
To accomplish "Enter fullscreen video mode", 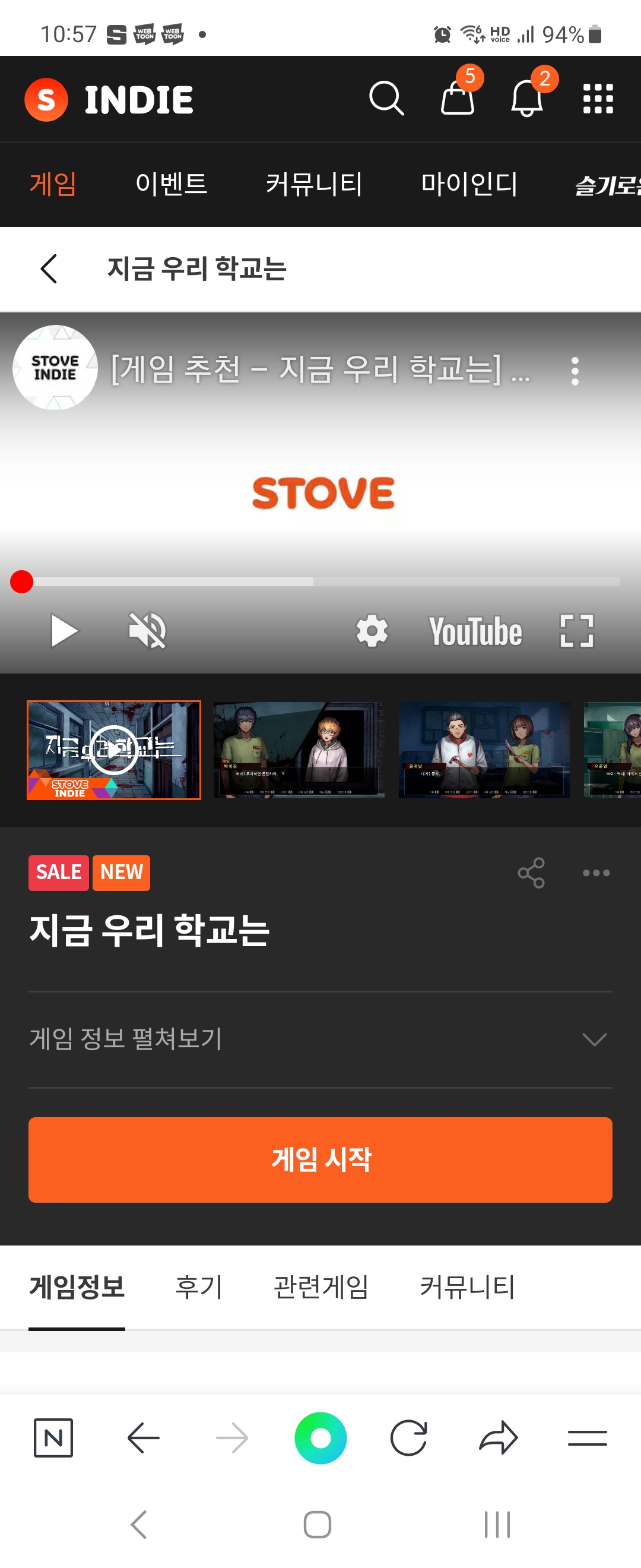I will click(x=576, y=631).
